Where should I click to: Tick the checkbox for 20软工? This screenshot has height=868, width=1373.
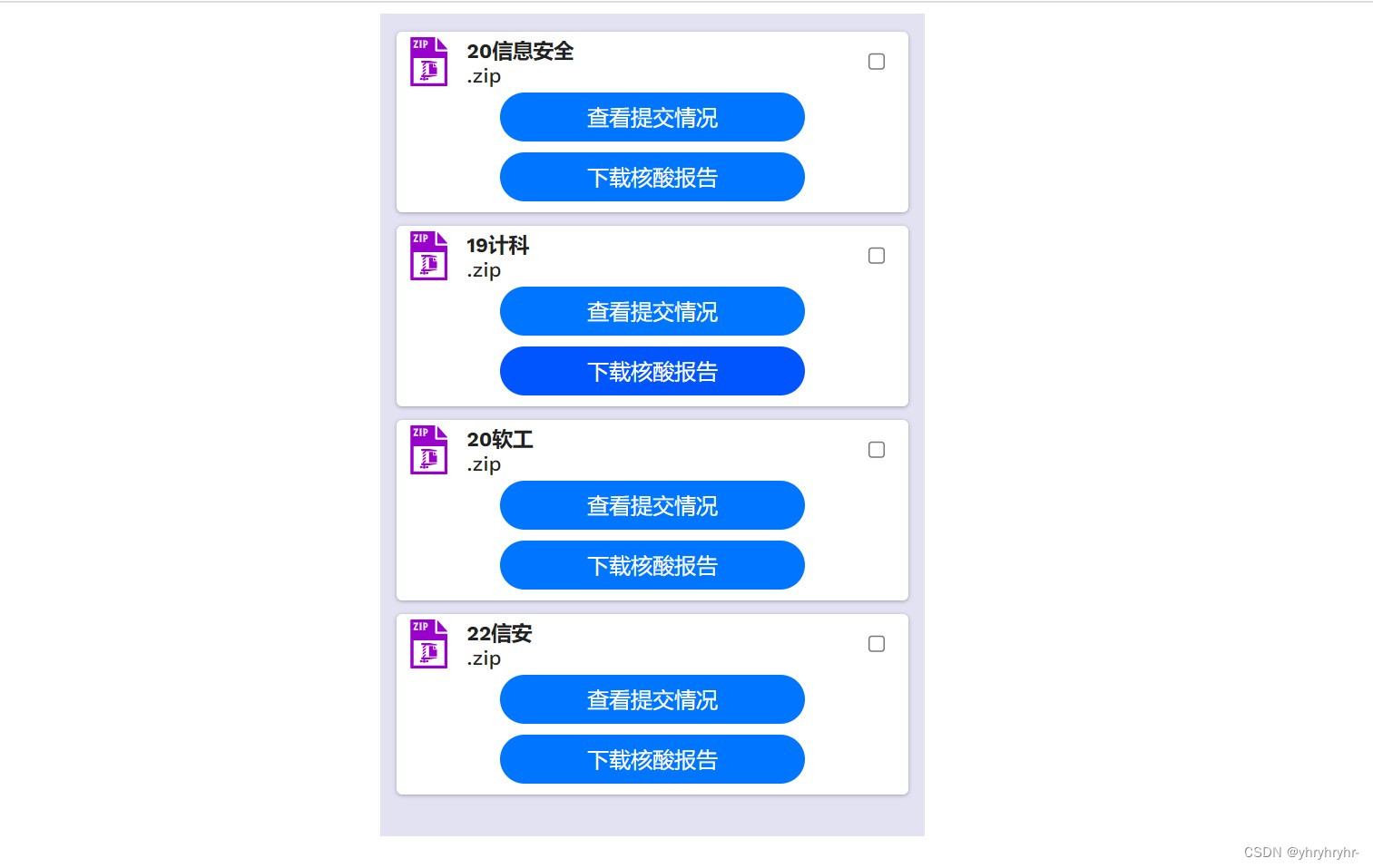coord(877,450)
